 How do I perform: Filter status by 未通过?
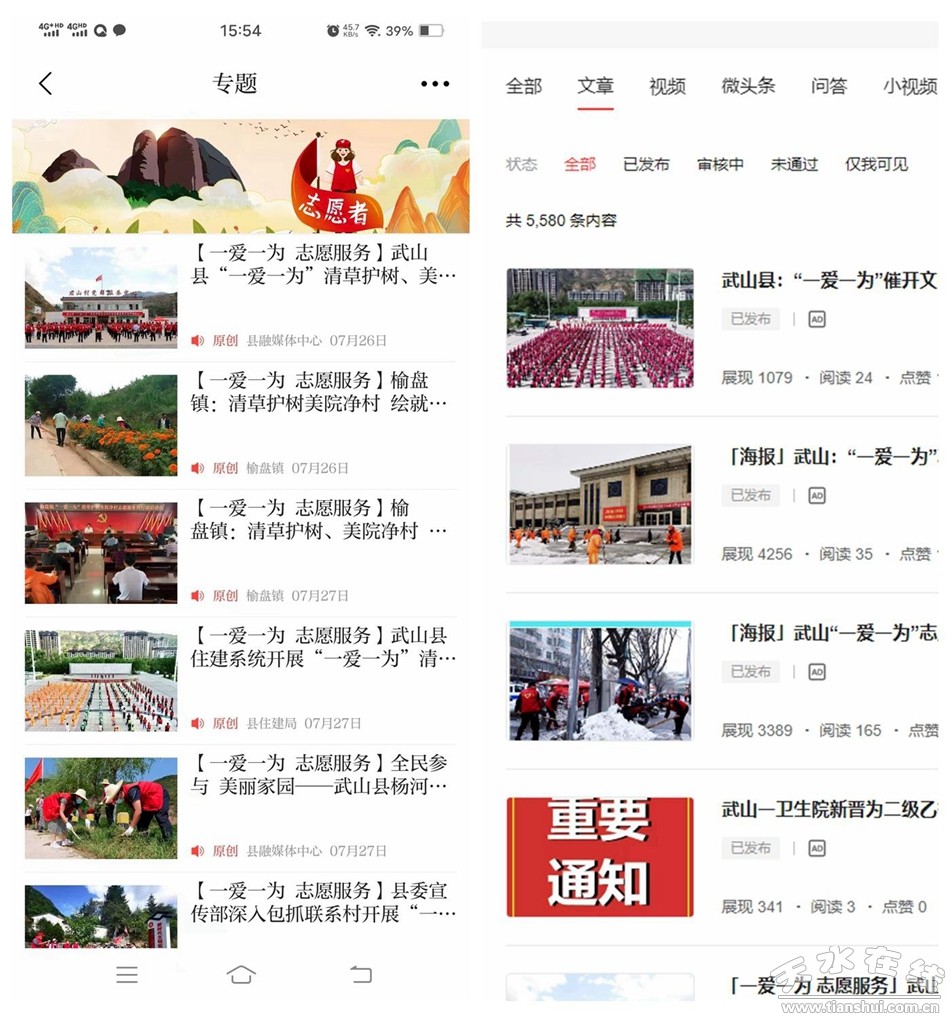[x=794, y=164]
